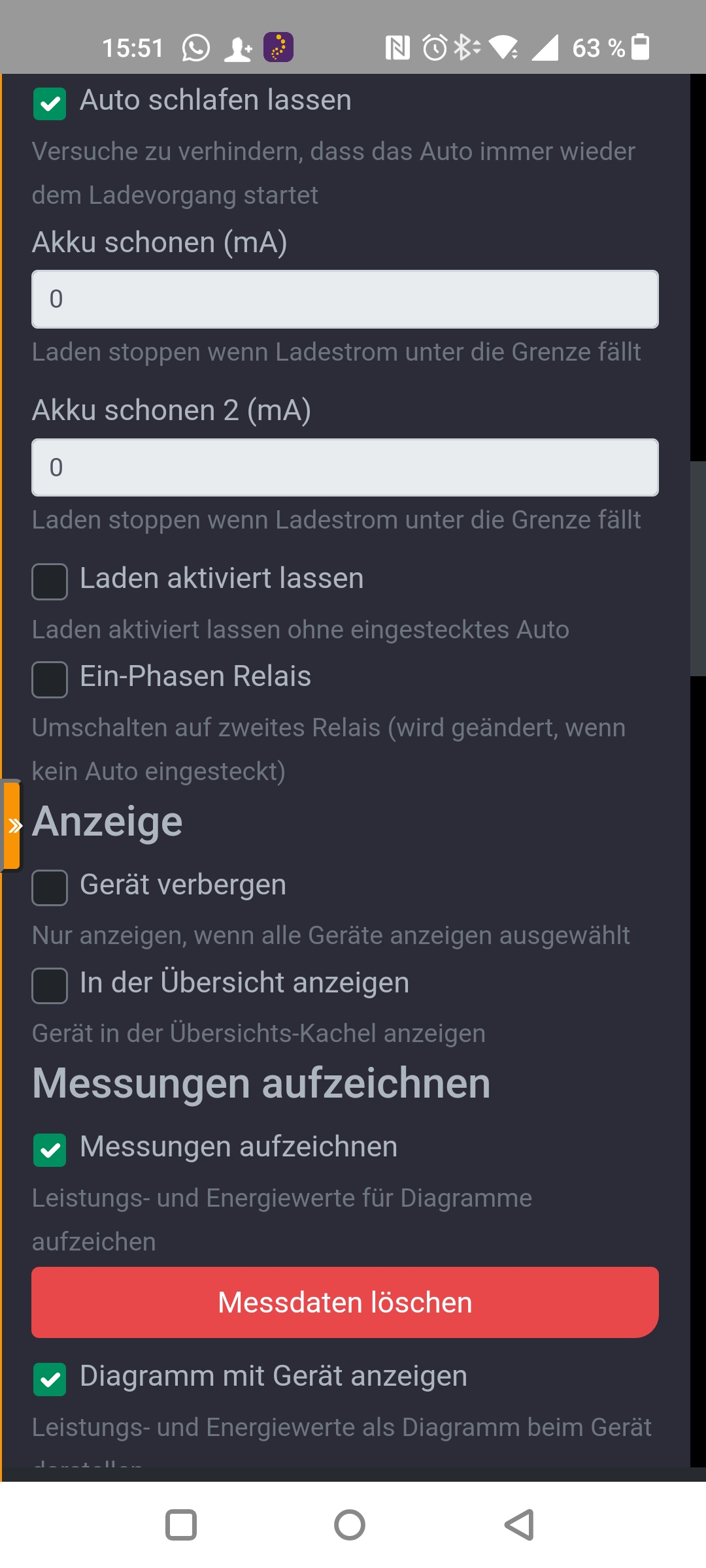The image size is (706, 1568).
Task: Go to the home screen via navigation bar
Action: point(350,1526)
